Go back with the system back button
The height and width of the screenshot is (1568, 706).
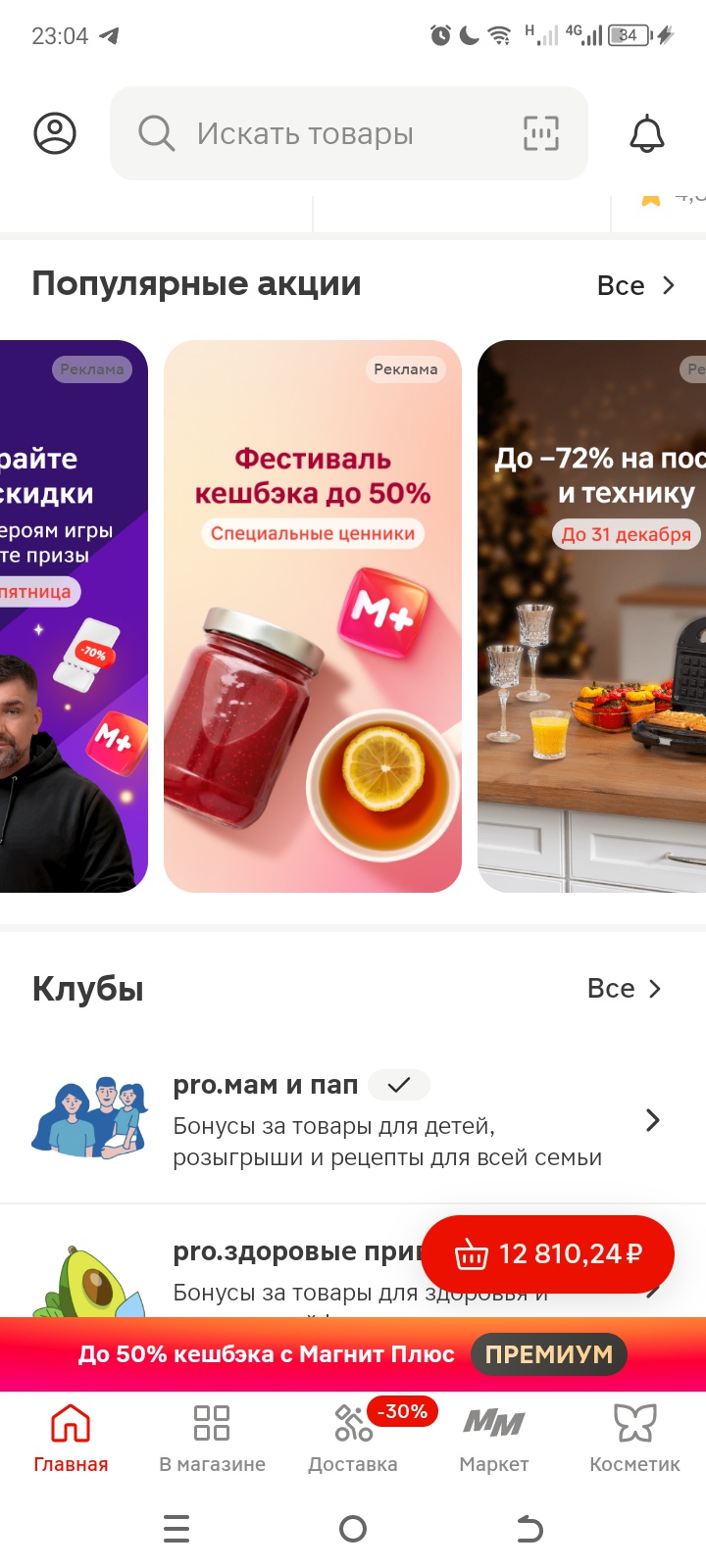(x=529, y=1529)
